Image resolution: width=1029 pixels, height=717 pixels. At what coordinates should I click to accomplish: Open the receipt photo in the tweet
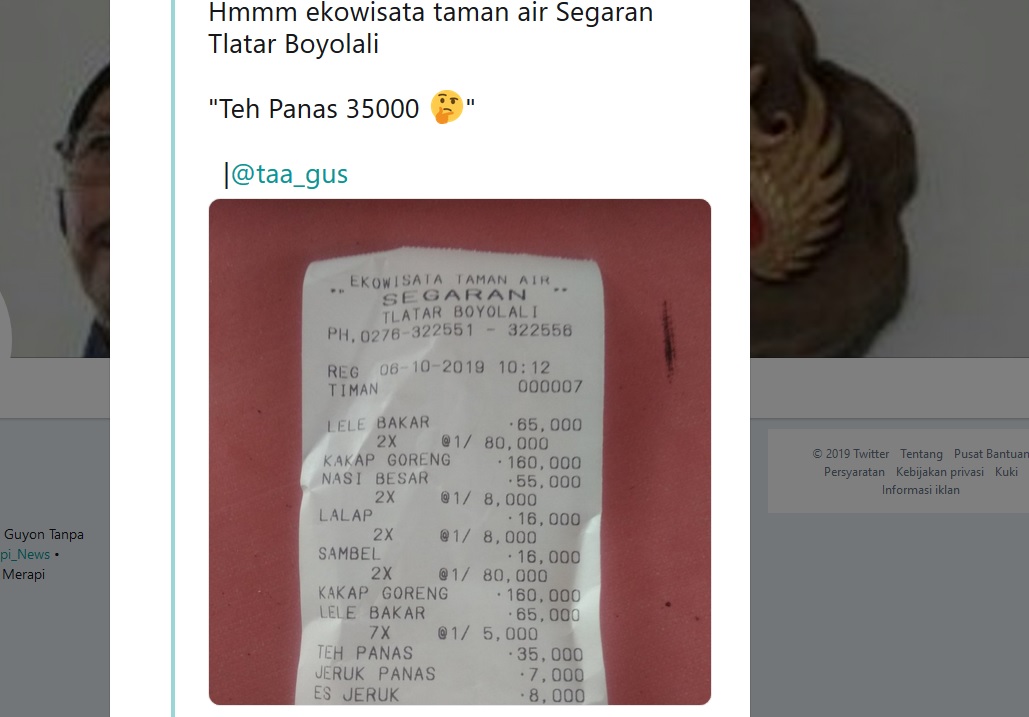tap(459, 452)
